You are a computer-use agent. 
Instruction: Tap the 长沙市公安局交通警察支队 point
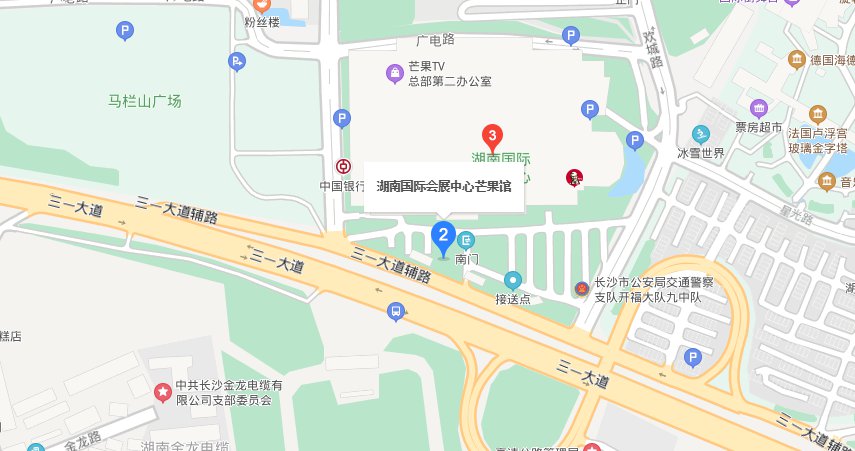(x=581, y=289)
